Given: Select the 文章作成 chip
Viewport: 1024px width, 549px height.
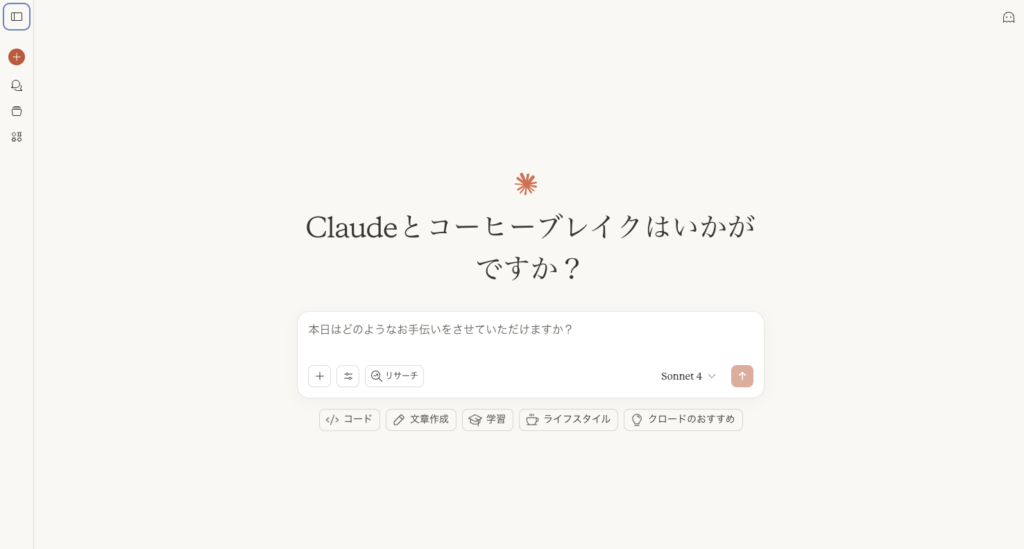Looking at the screenshot, I should coord(421,420).
